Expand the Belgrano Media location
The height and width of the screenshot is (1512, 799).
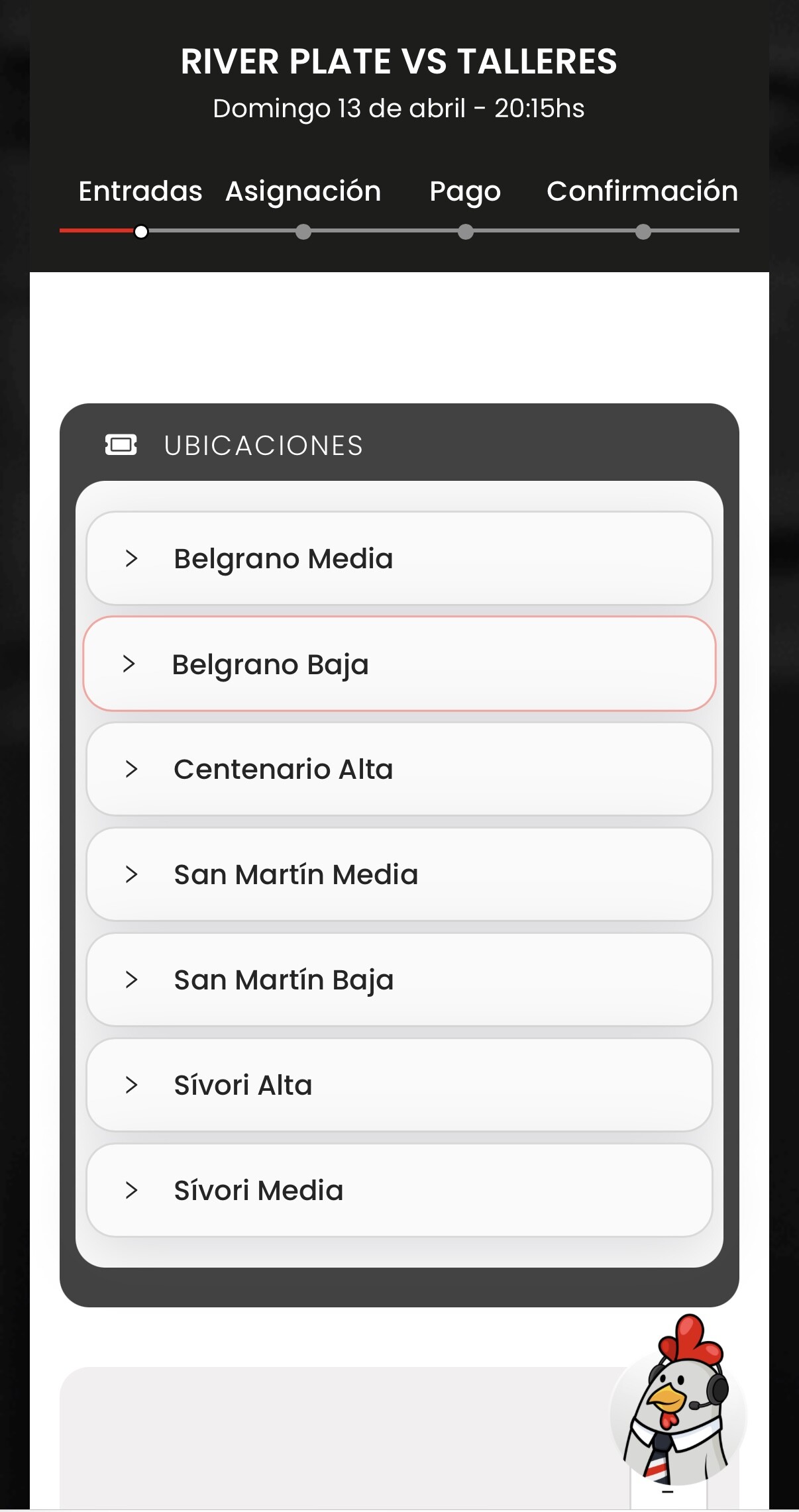coord(399,558)
